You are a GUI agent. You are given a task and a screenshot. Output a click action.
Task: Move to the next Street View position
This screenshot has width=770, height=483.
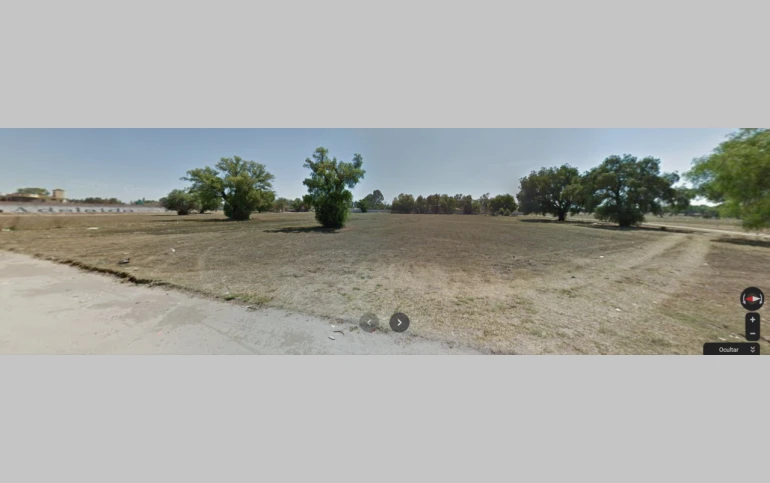399,322
